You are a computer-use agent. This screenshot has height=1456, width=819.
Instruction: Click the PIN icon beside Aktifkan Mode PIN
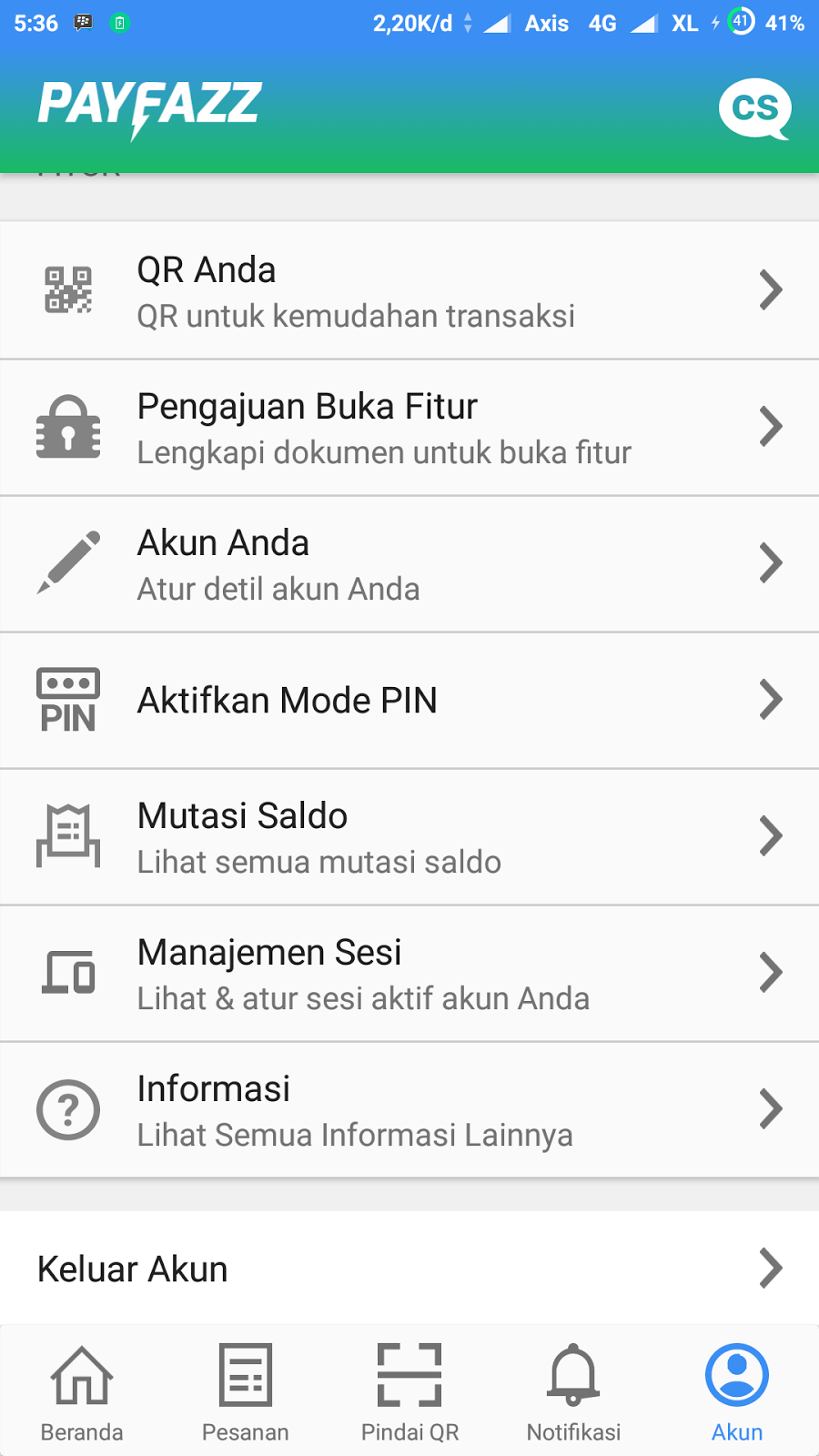click(68, 700)
